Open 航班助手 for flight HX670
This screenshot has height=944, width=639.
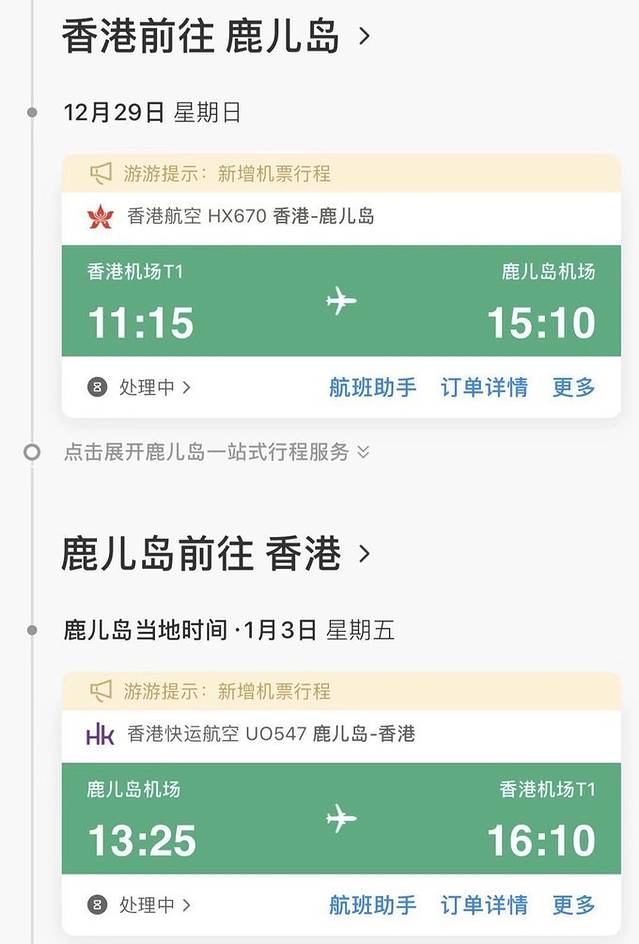click(x=372, y=387)
